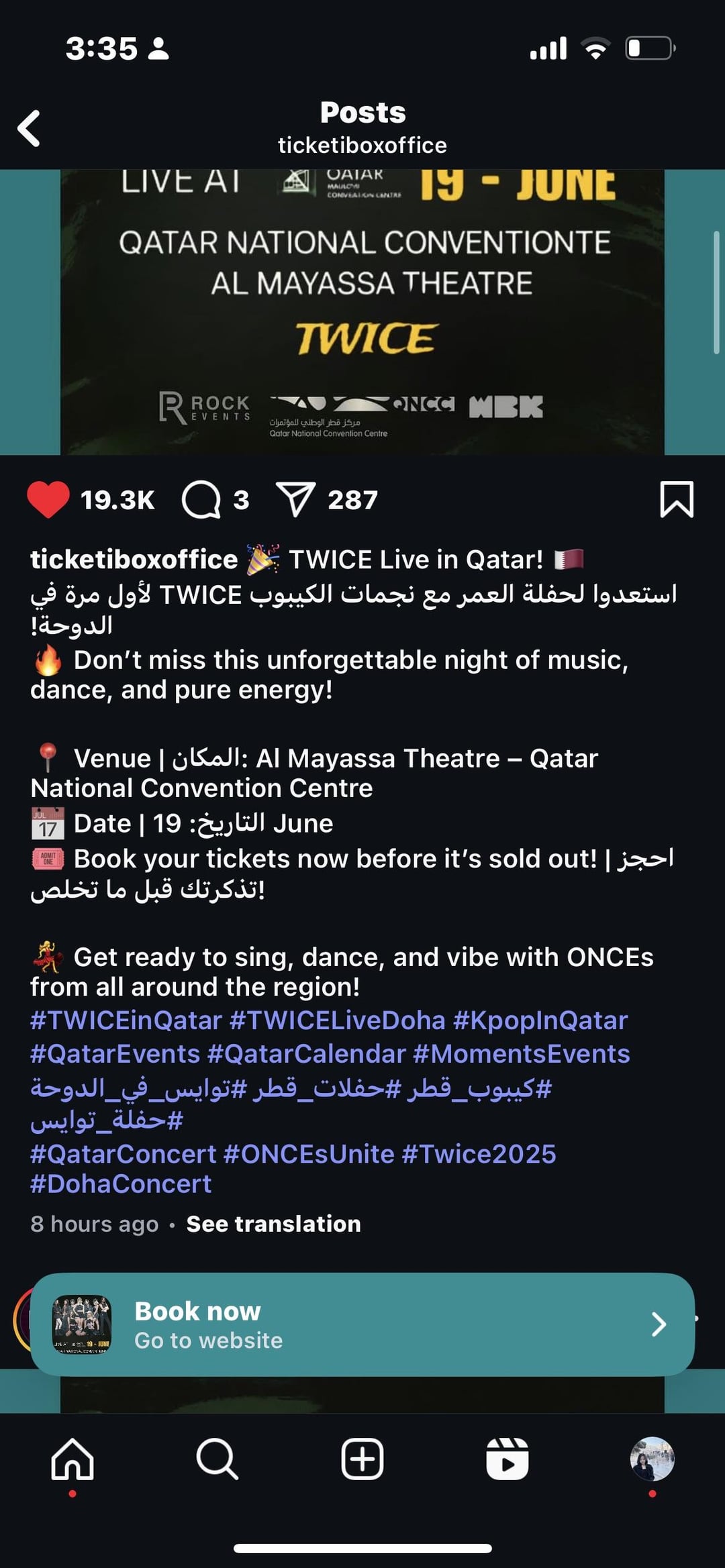Create a new post with the plus tab

[362, 1459]
